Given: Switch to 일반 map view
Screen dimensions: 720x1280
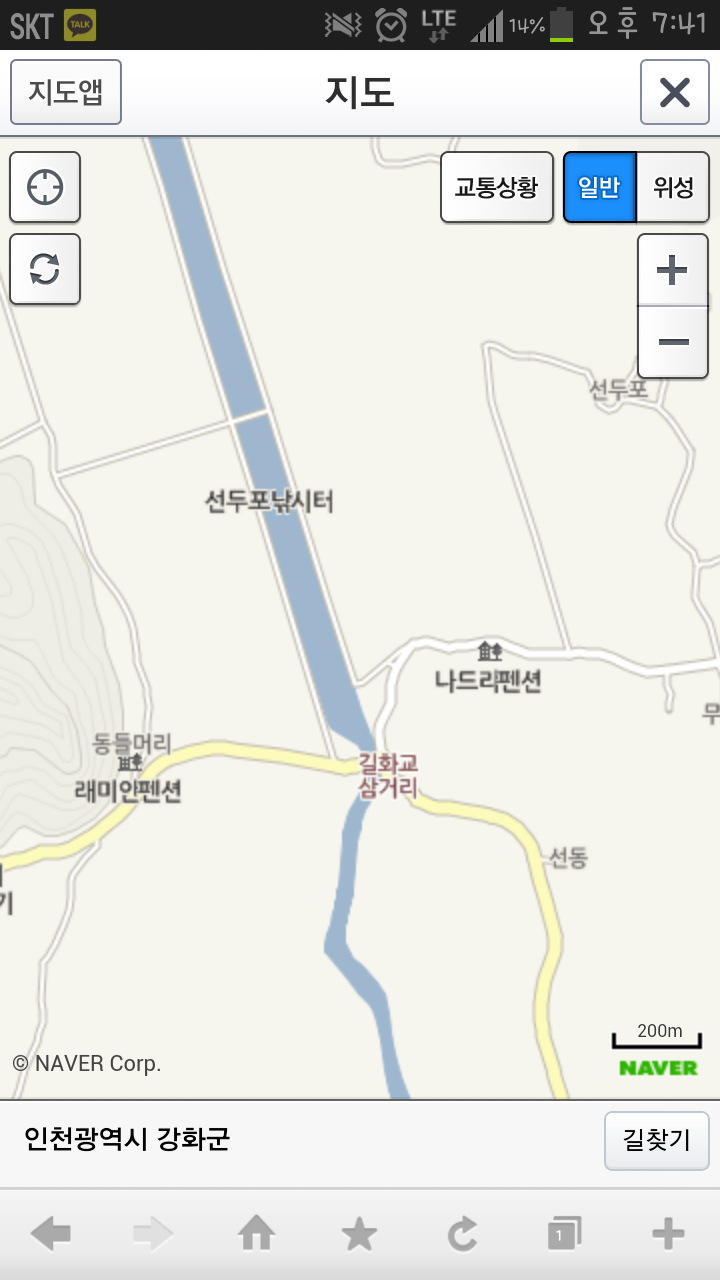Looking at the screenshot, I should [x=600, y=187].
